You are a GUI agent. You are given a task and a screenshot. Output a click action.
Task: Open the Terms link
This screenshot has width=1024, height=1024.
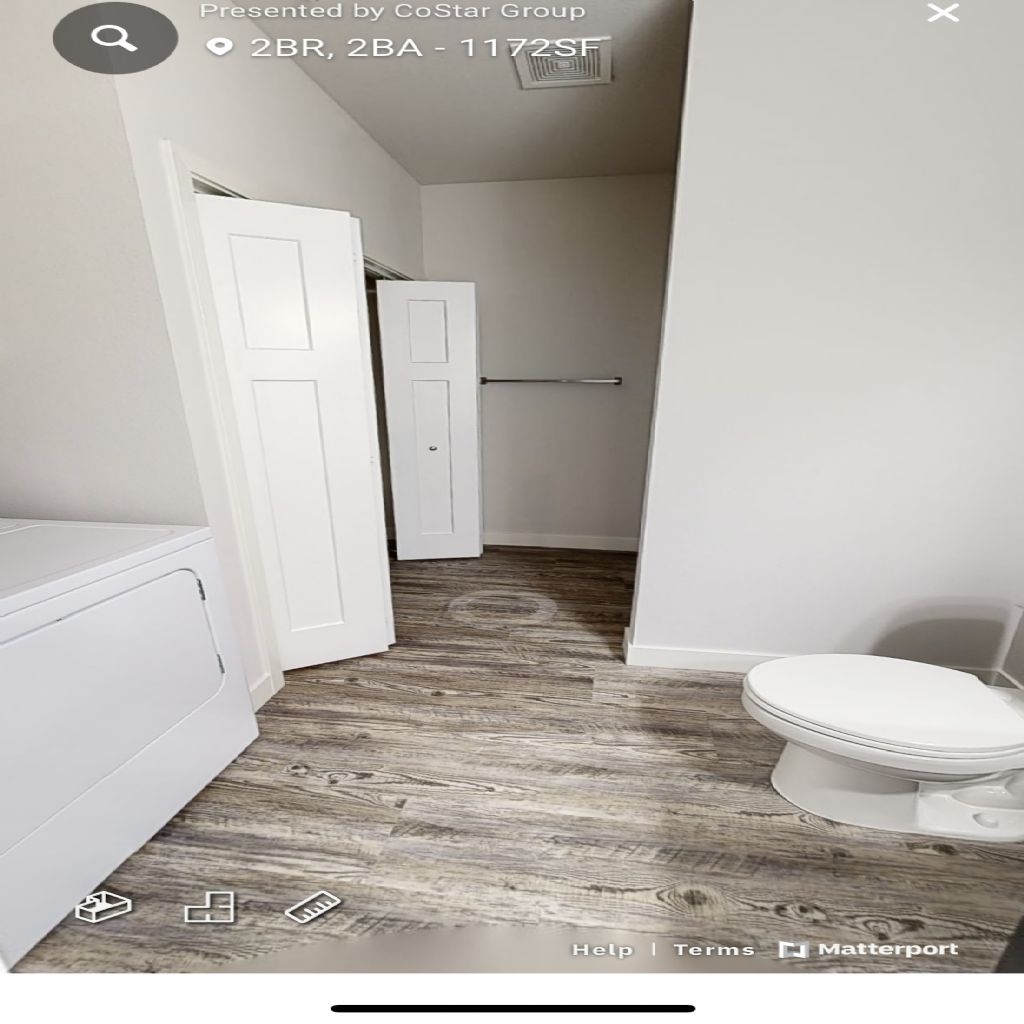tap(713, 950)
